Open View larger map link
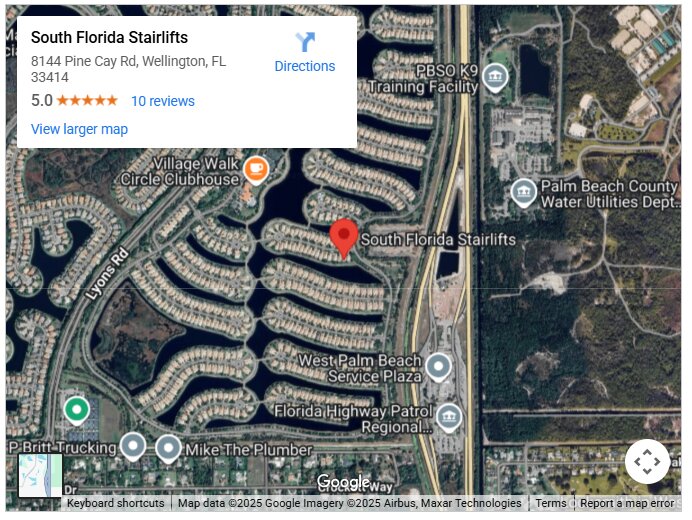 click(x=79, y=129)
